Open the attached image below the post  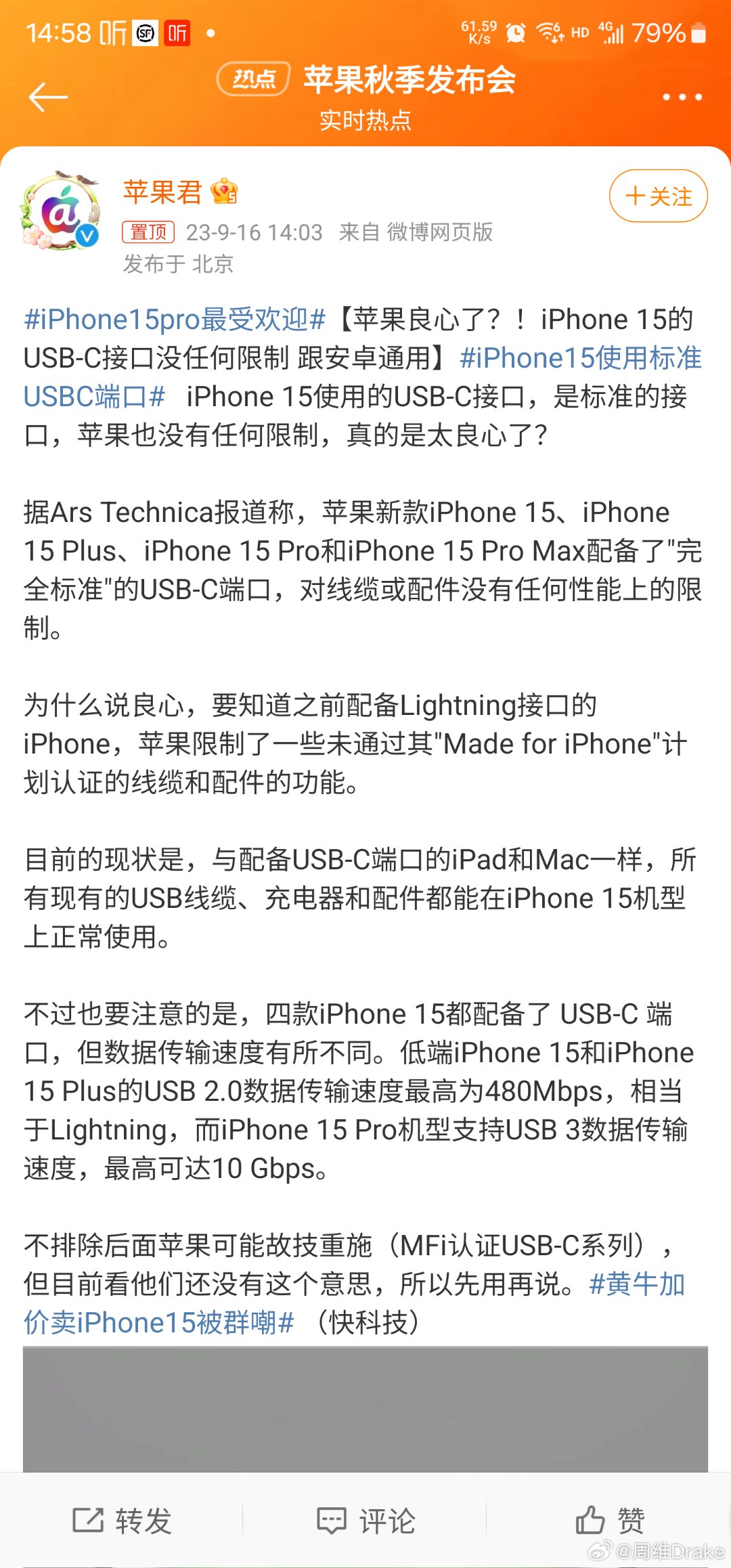(x=365, y=1408)
